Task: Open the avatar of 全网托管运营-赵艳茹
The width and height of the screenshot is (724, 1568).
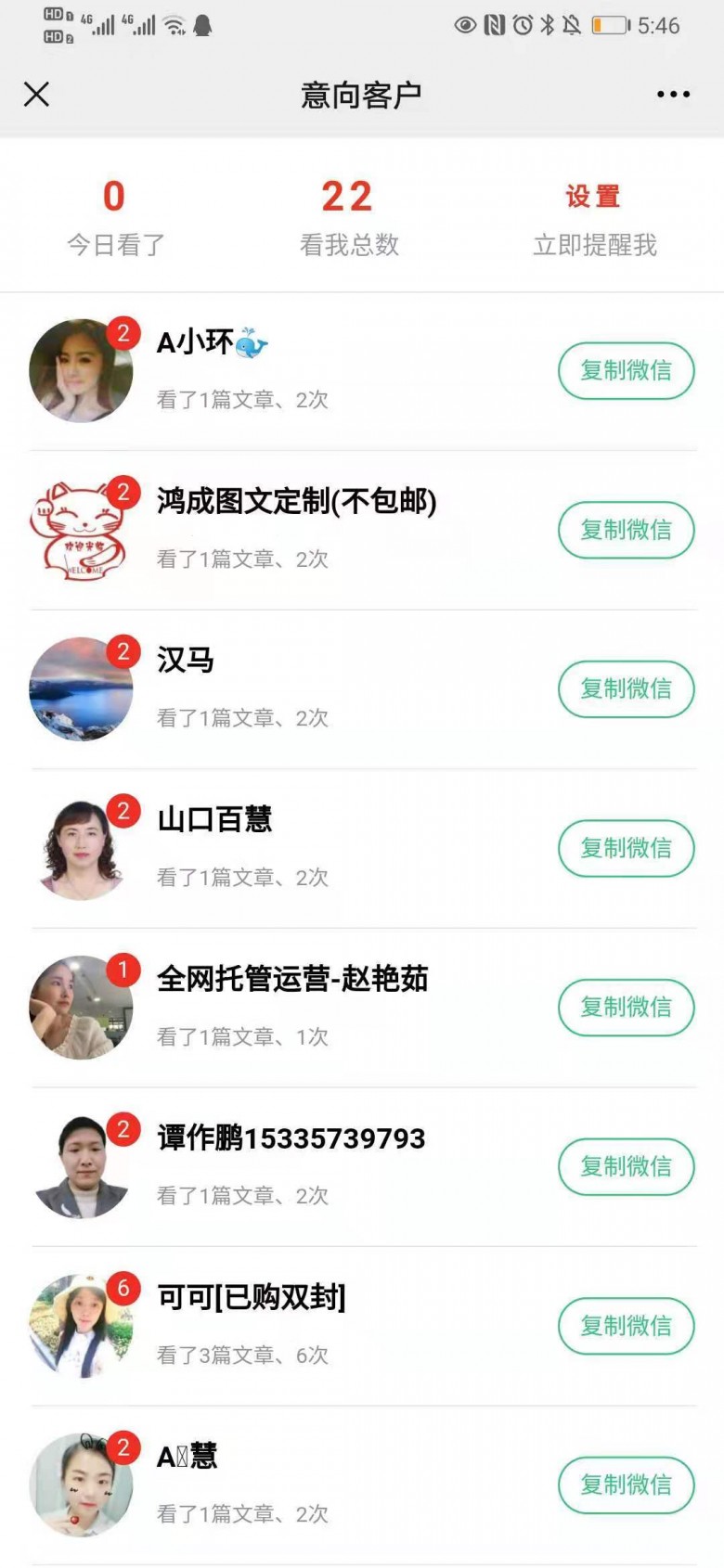Action: 81,1008
